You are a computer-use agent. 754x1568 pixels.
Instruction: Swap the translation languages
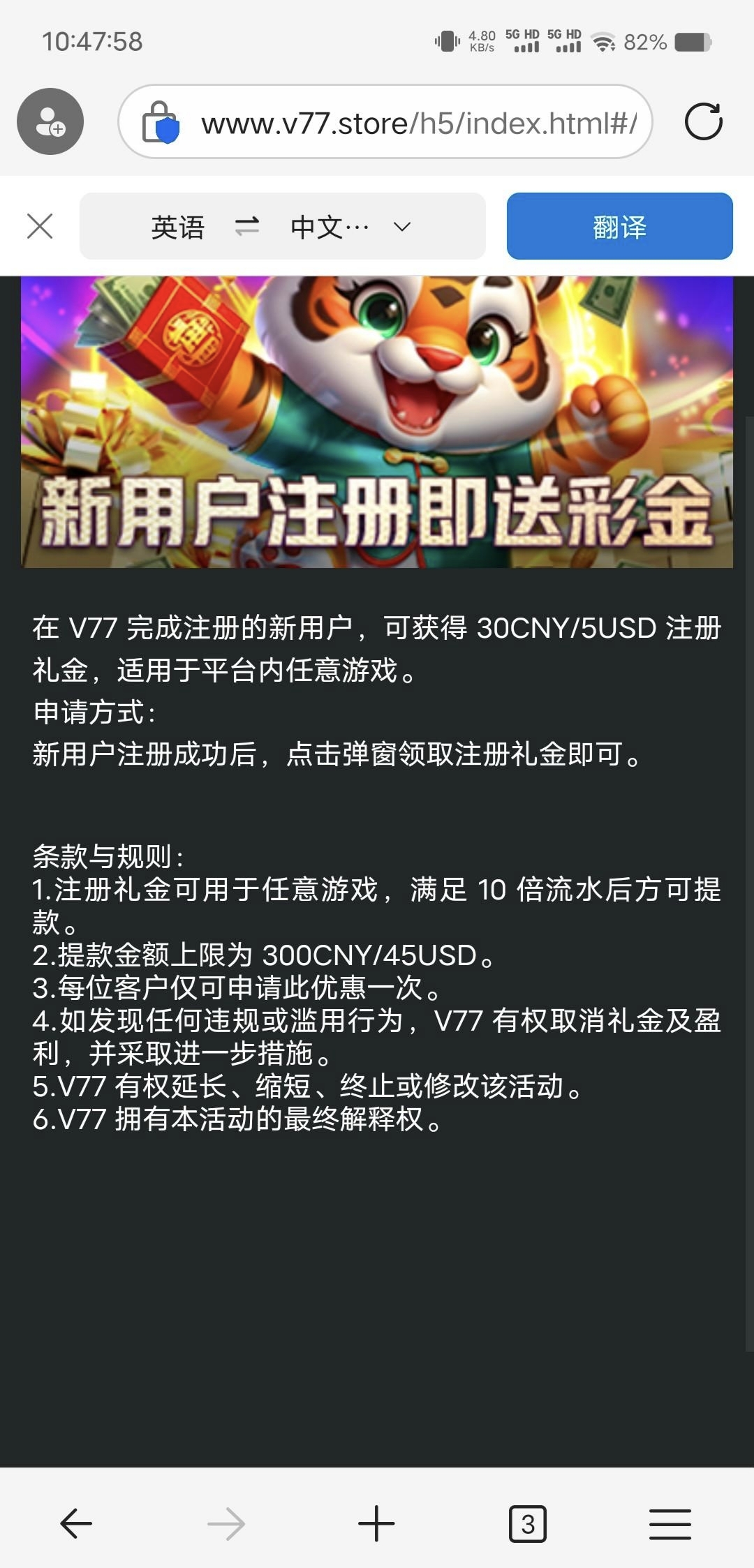click(x=247, y=226)
